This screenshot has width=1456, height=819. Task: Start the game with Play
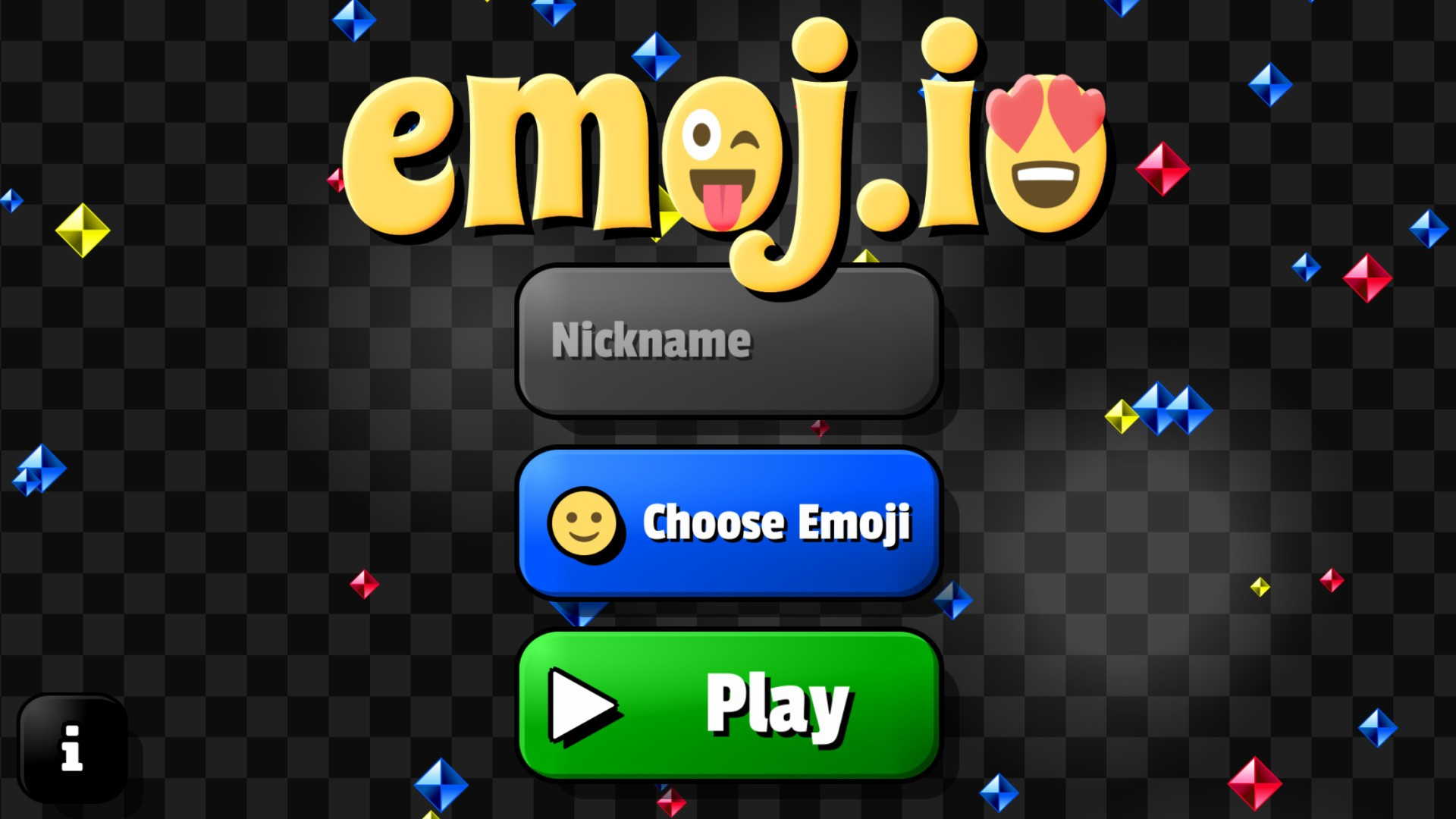click(728, 705)
